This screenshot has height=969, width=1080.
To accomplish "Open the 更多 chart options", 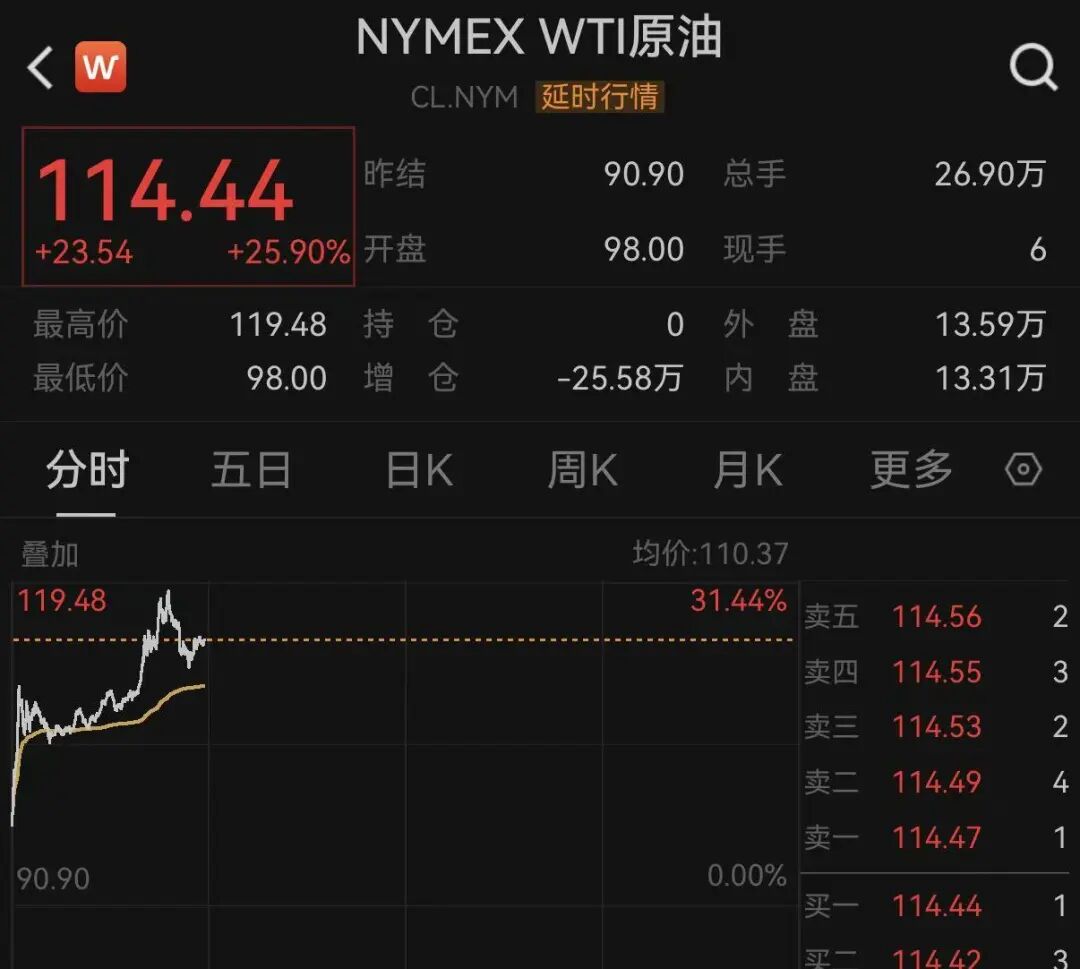I will [911, 470].
